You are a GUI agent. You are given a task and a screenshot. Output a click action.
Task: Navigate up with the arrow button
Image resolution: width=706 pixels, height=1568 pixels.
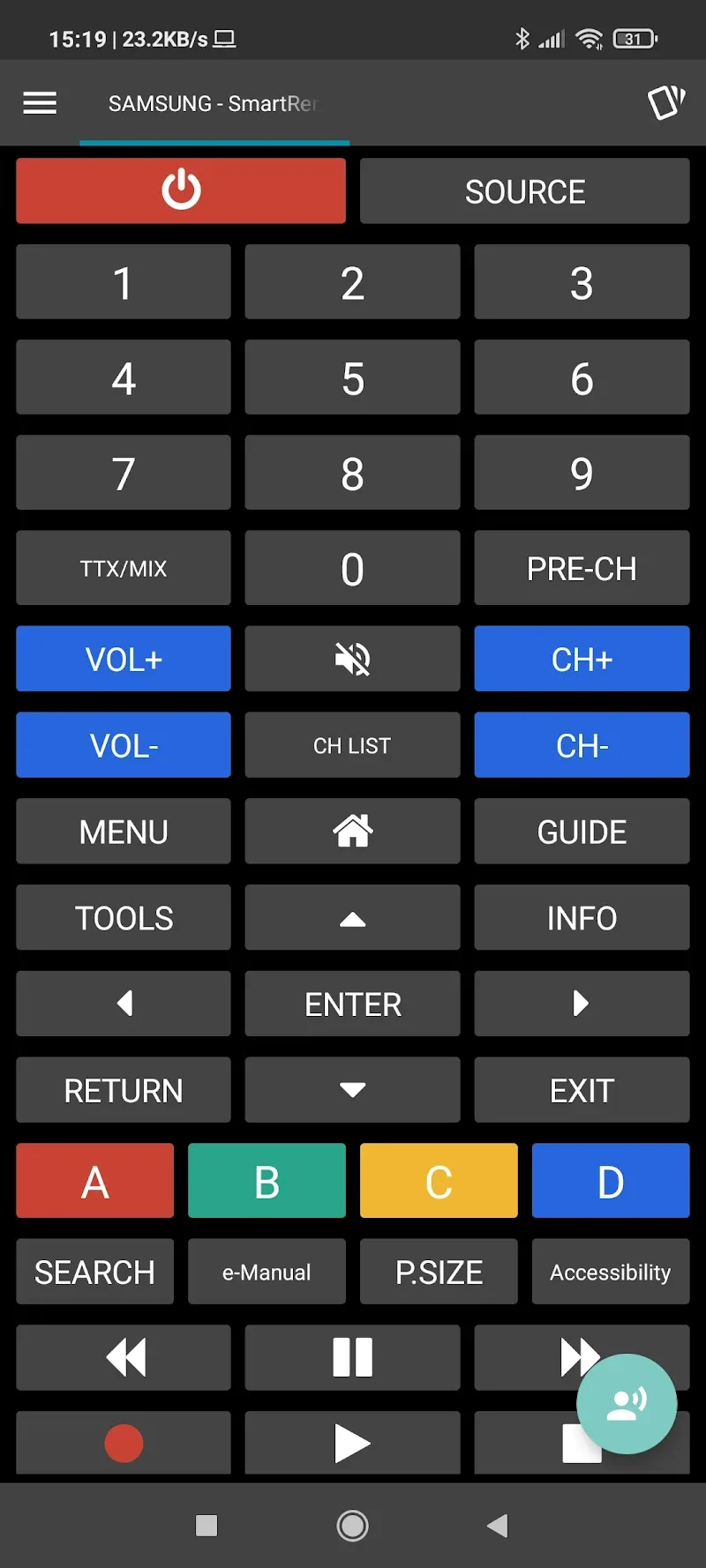[x=352, y=918]
